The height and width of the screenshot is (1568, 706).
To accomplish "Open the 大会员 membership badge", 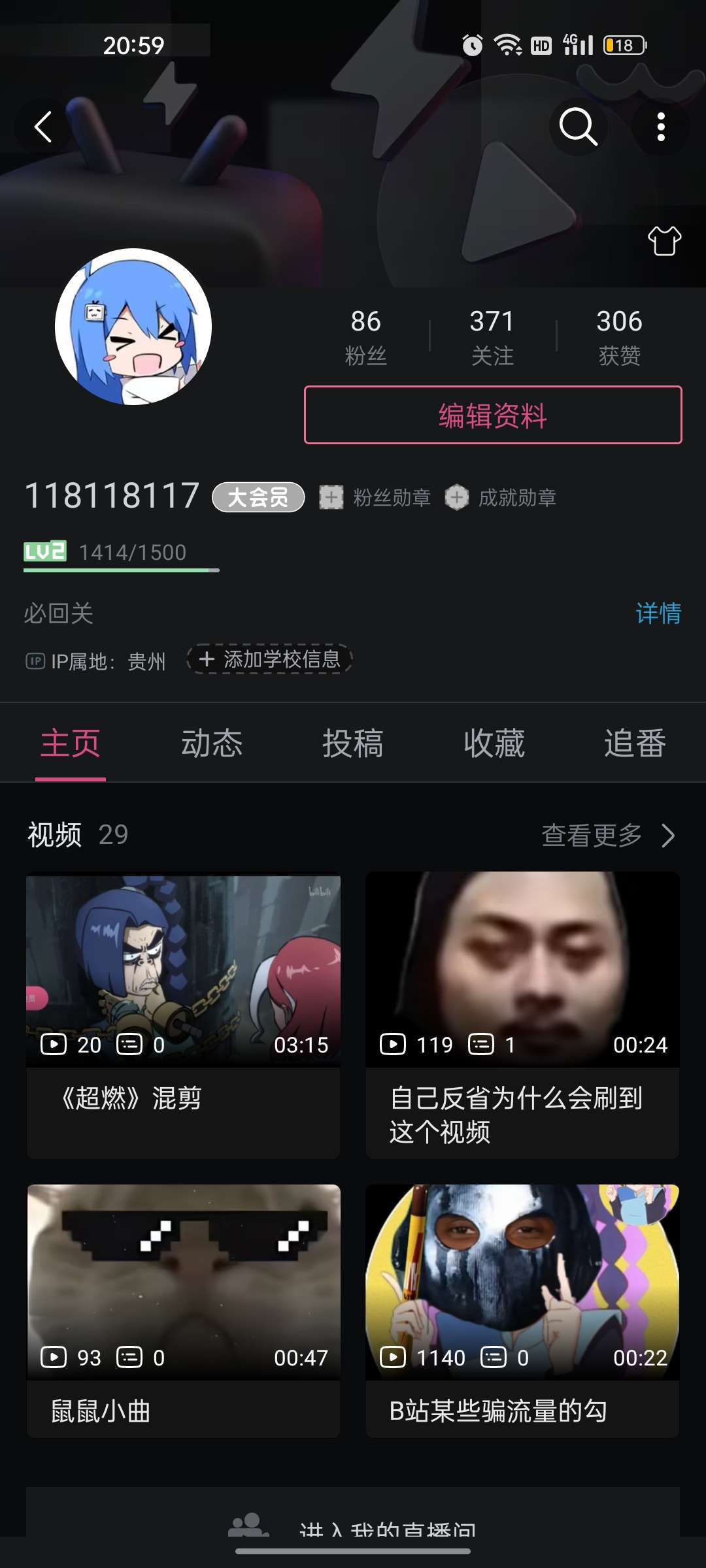I will pyautogui.click(x=258, y=498).
